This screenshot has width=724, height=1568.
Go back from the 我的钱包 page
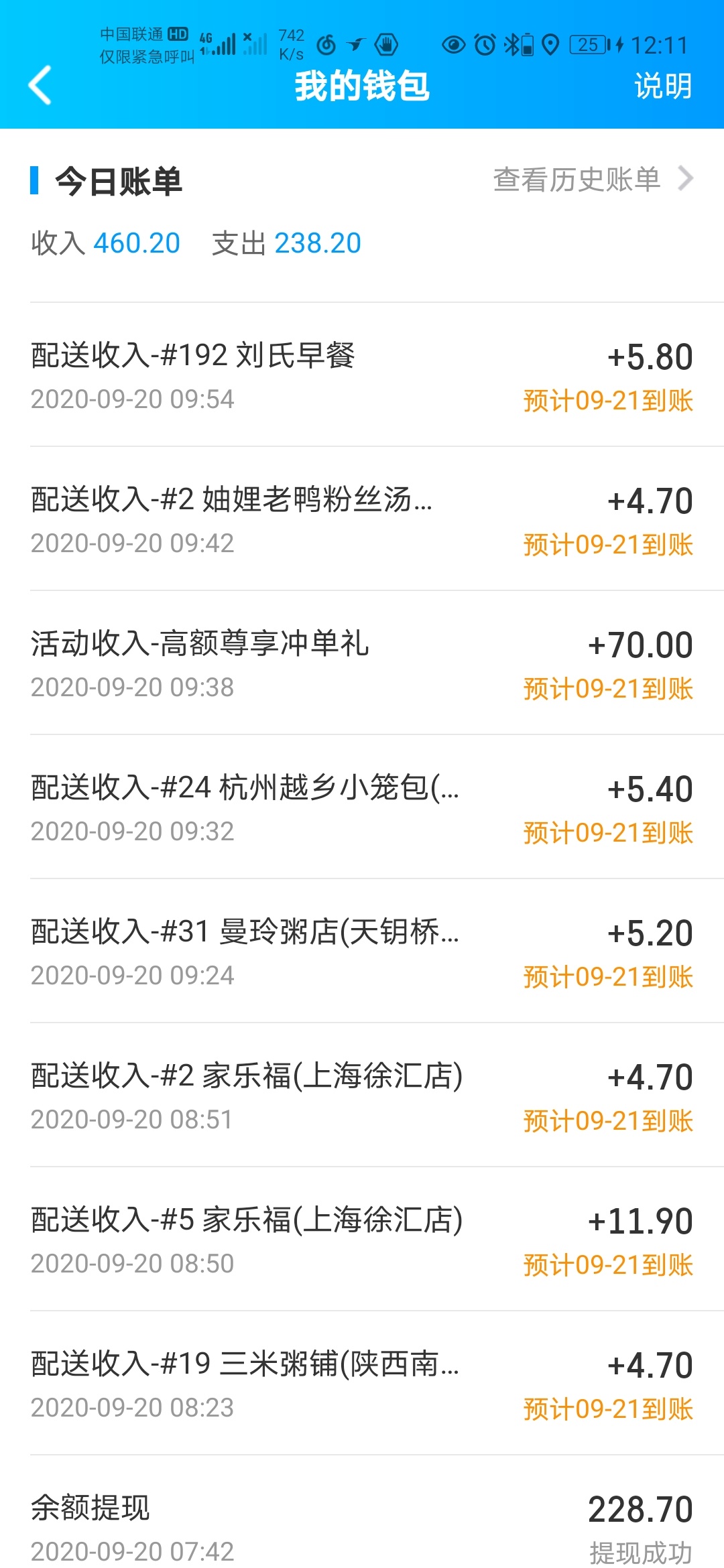40,85
